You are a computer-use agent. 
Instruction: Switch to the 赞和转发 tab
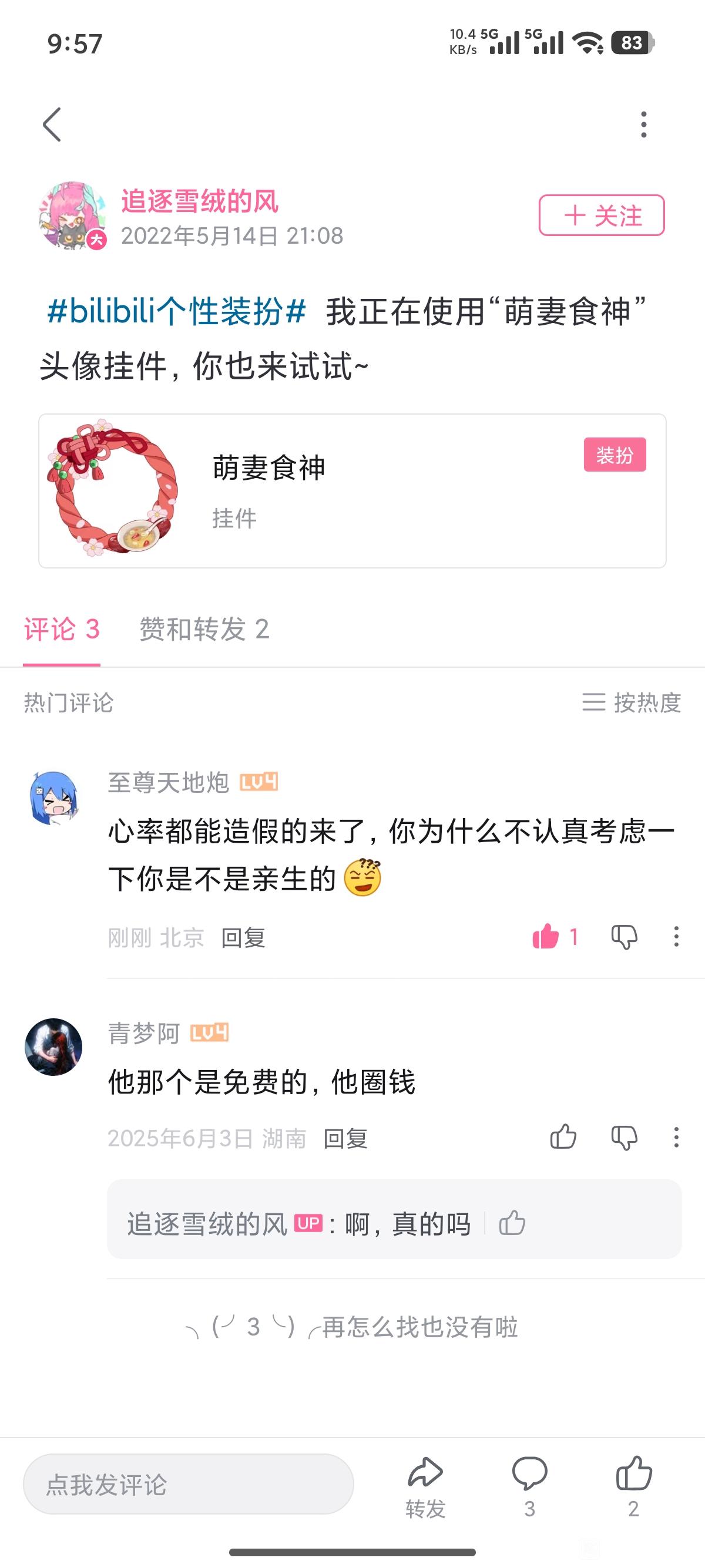point(204,630)
